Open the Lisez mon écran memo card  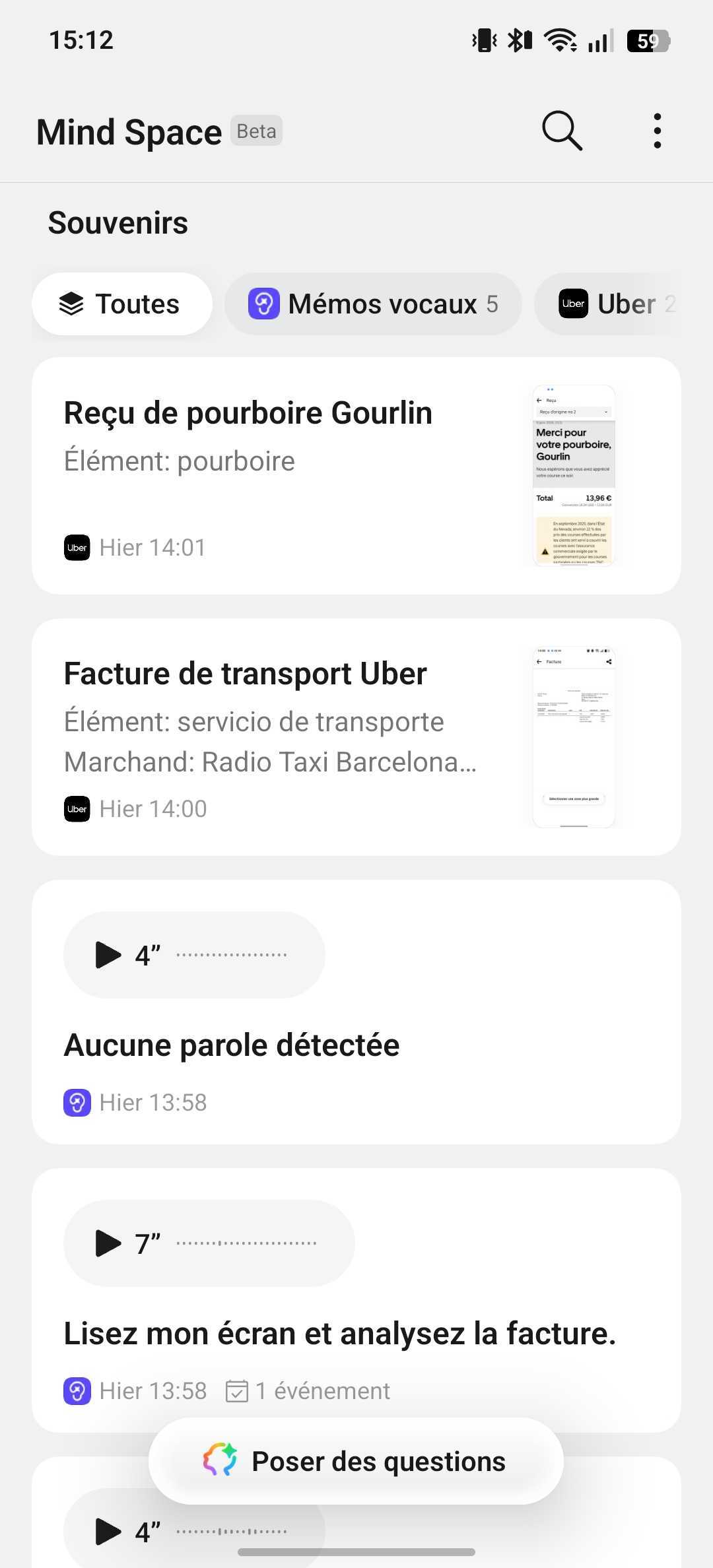(339, 1334)
